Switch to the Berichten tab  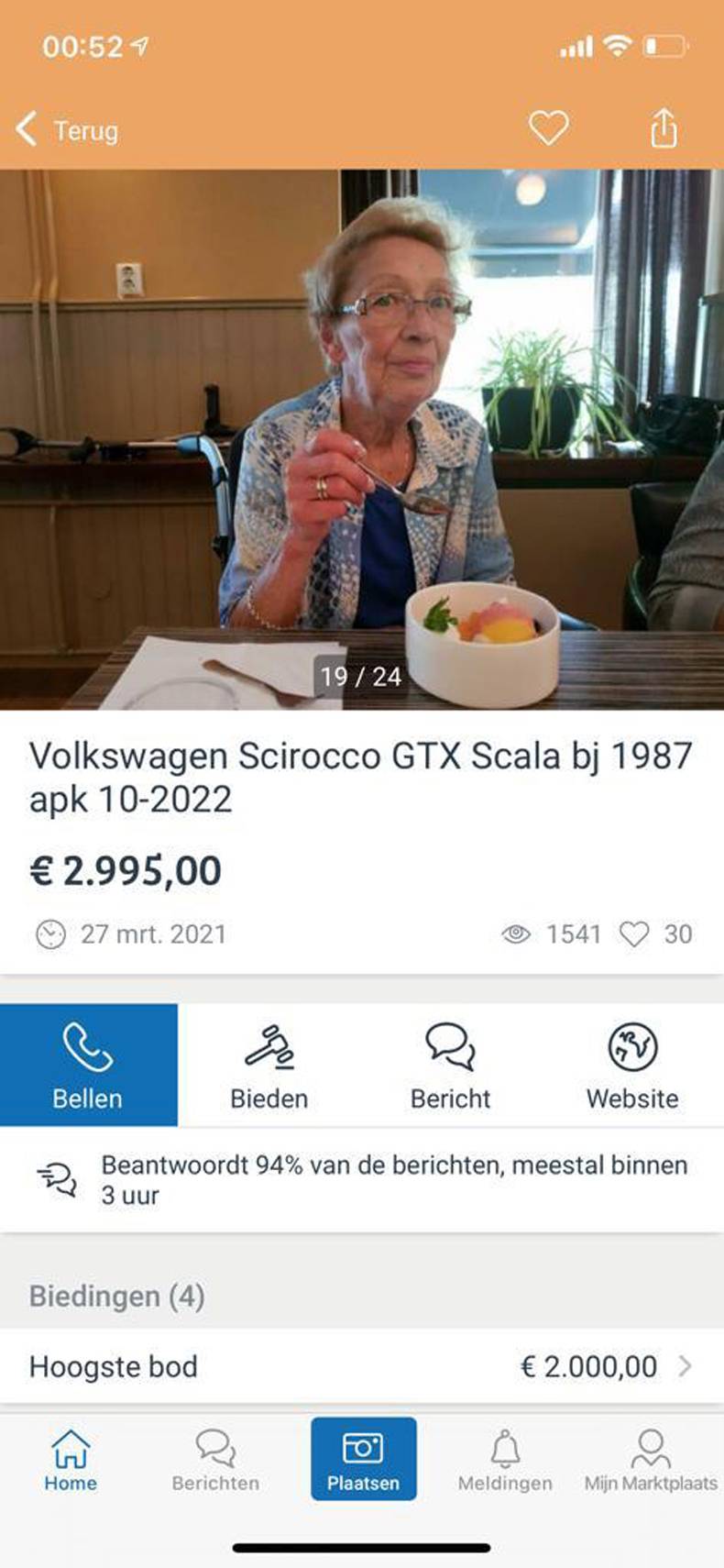[x=215, y=1461]
